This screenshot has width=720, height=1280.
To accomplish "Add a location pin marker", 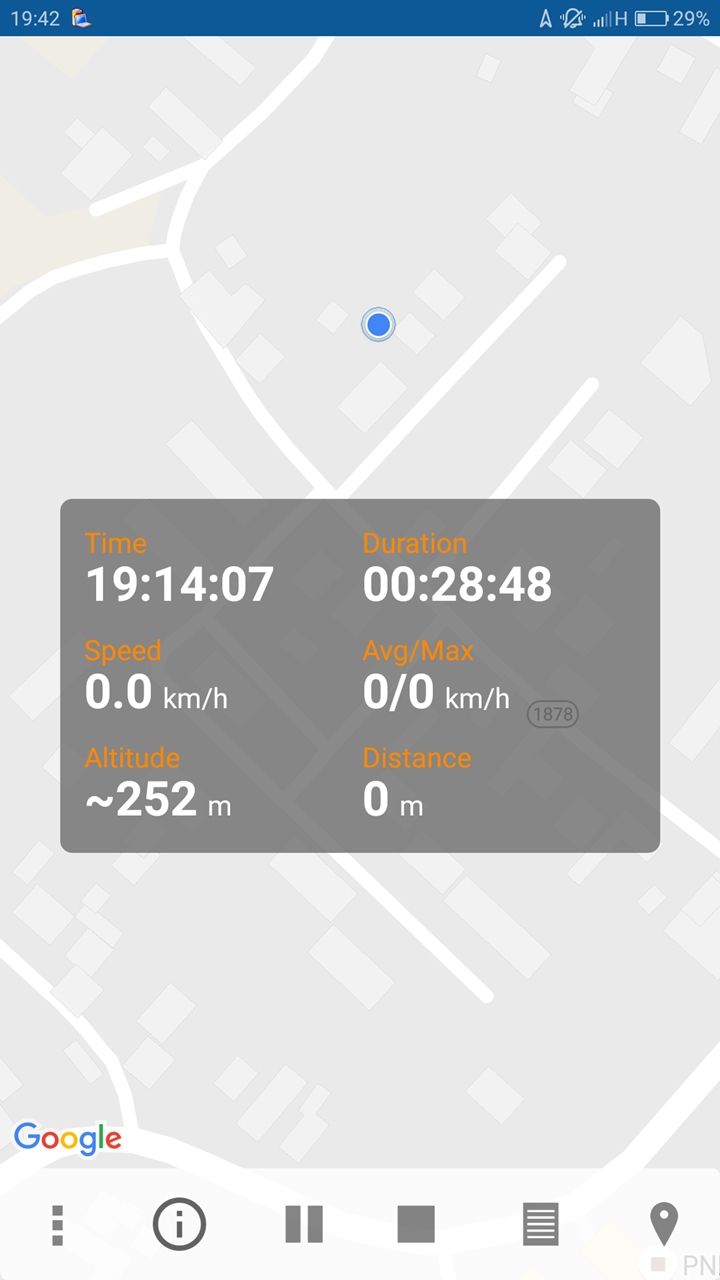I will click(x=663, y=1224).
